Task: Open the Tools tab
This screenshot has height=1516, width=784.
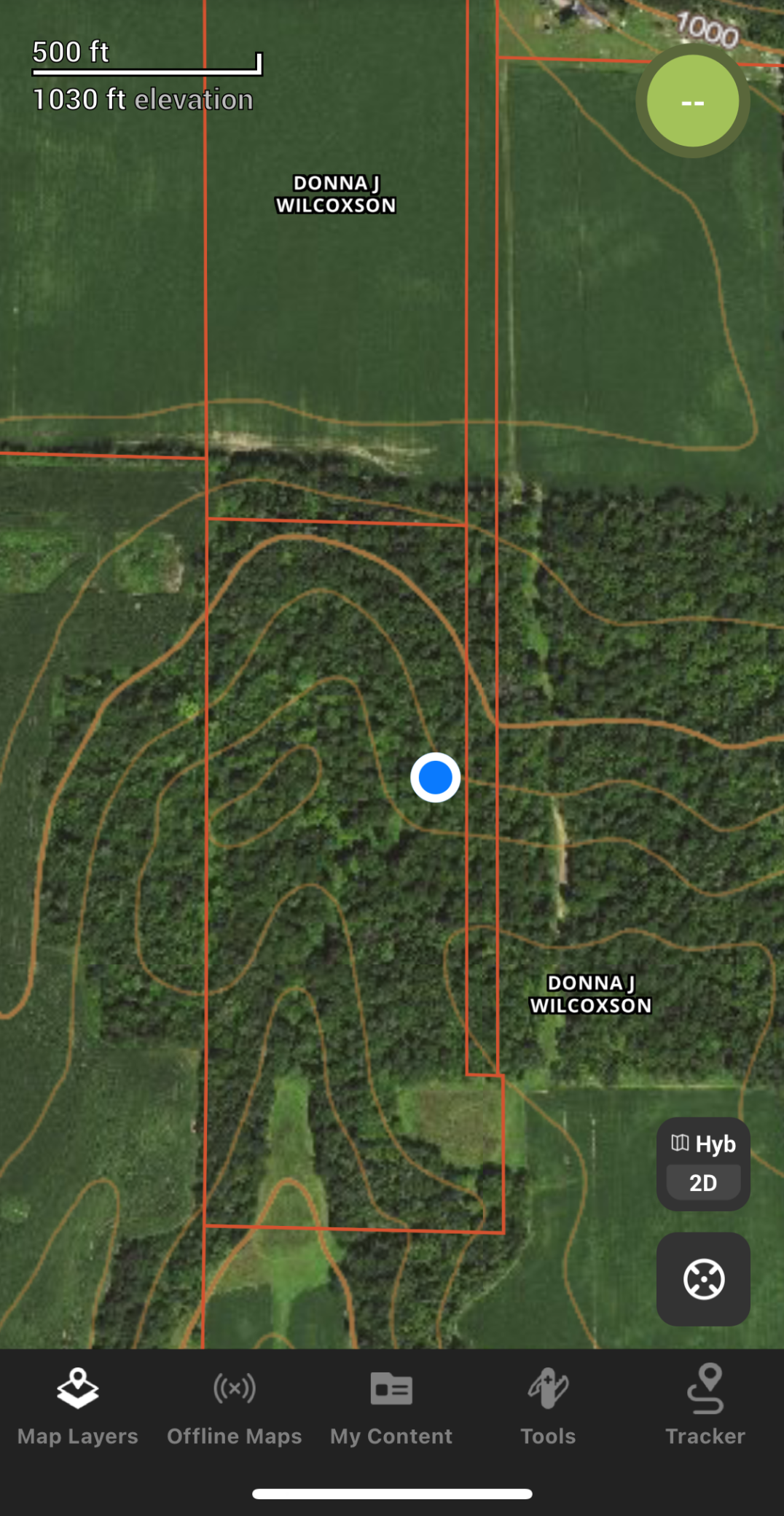Action: pos(548,1407)
